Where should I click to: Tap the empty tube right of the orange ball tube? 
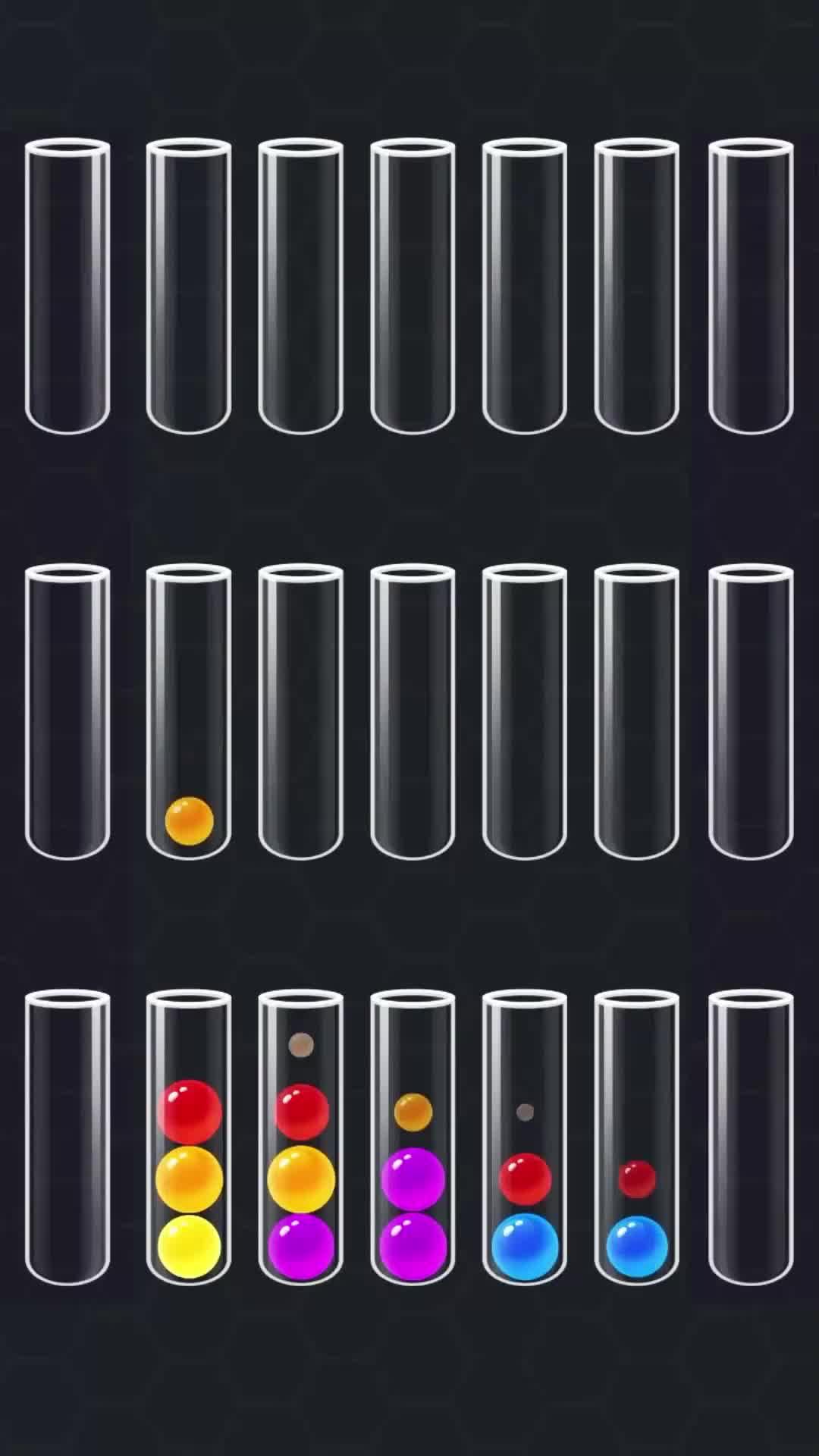tap(302, 720)
